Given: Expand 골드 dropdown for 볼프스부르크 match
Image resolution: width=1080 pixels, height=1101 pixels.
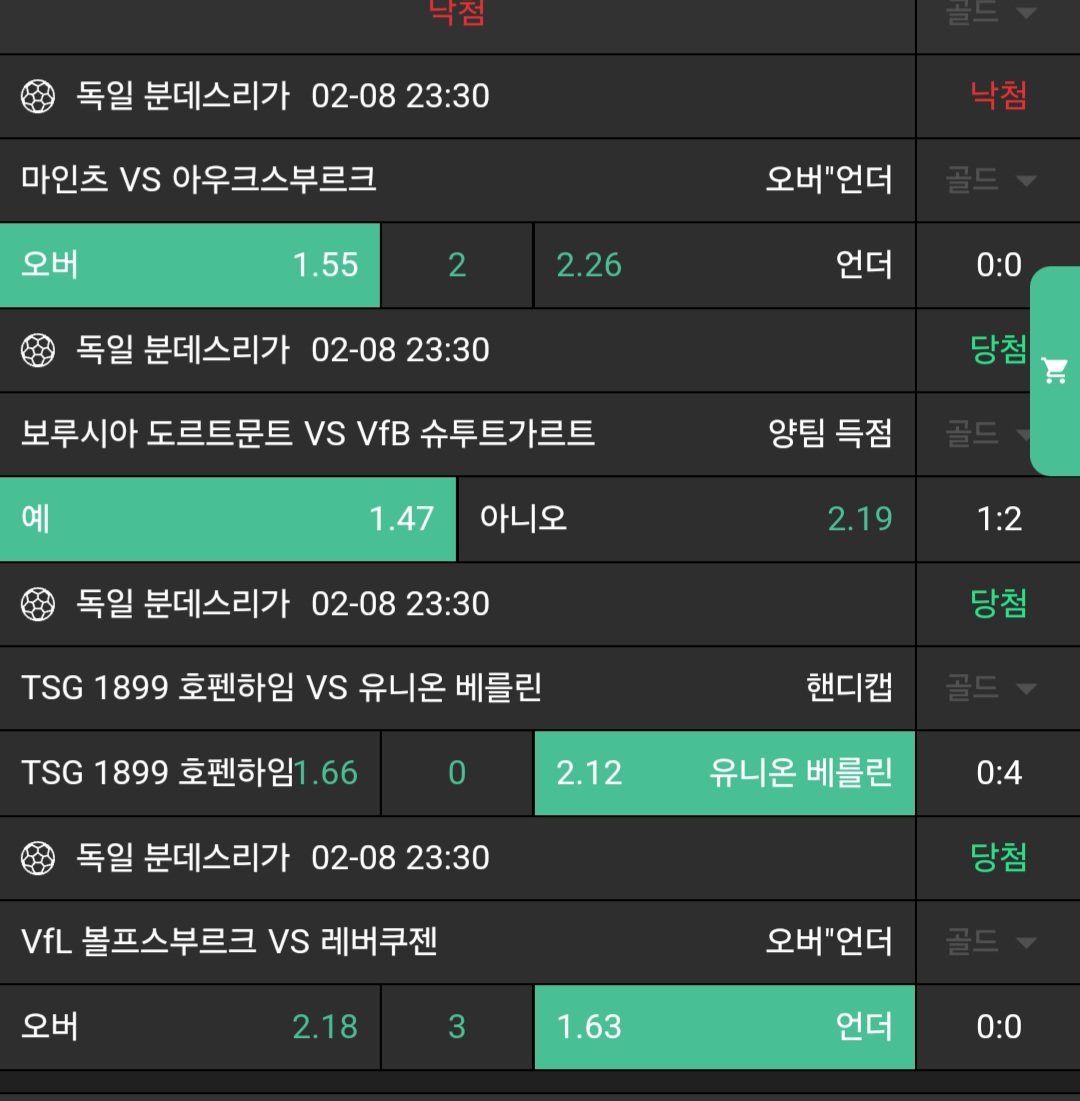Looking at the screenshot, I should coord(990,942).
